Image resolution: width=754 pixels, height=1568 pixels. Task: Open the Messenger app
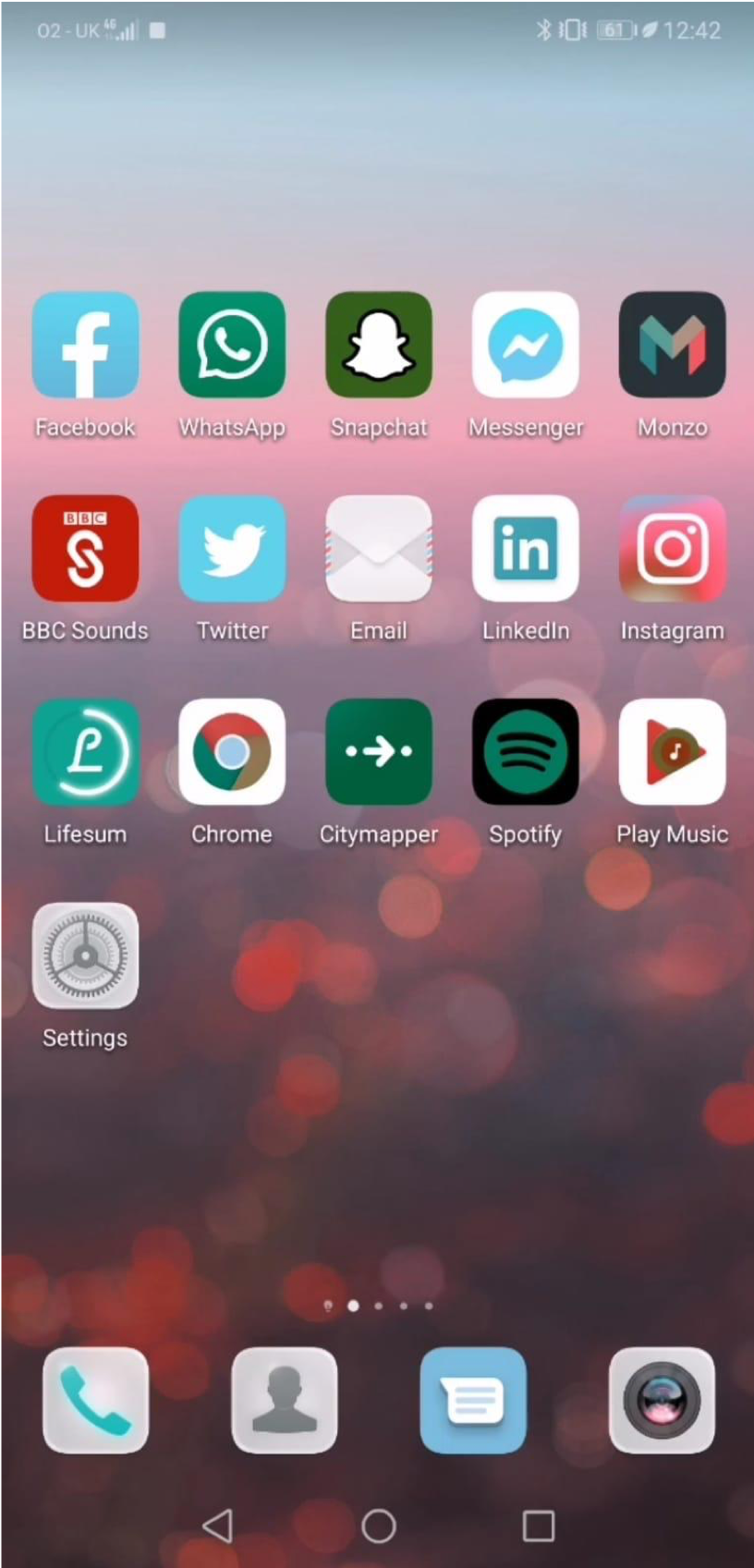(x=526, y=345)
